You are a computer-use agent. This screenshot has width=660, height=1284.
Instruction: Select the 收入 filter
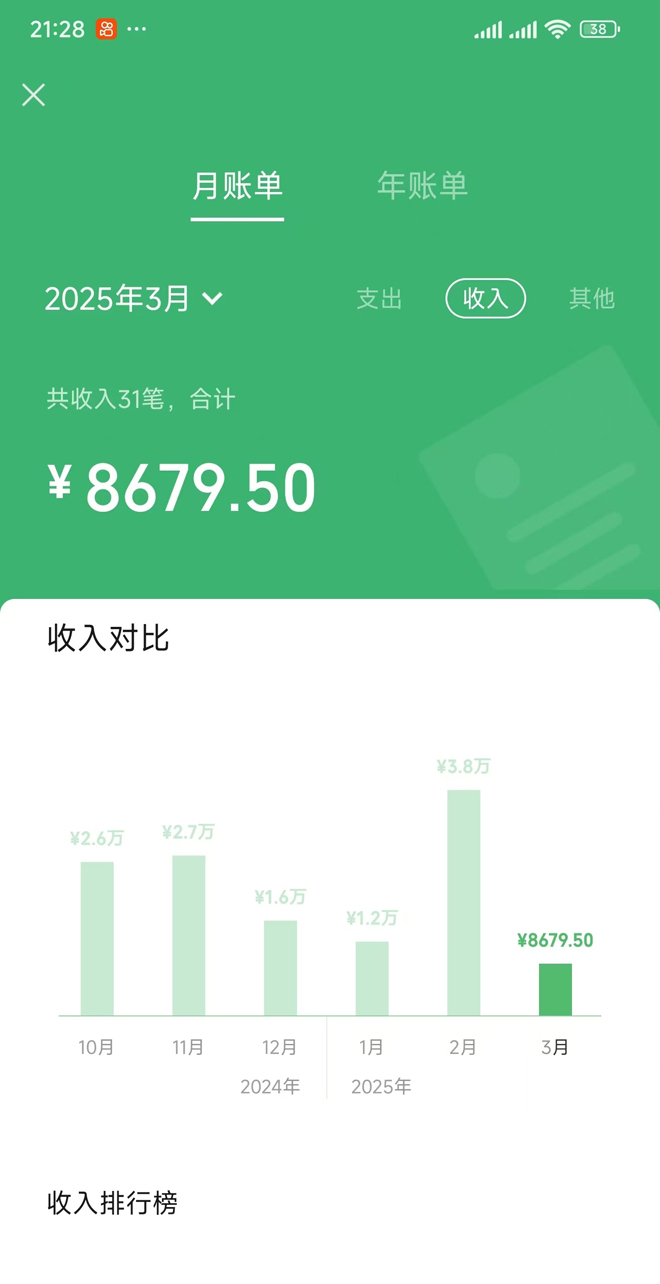click(x=485, y=299)
